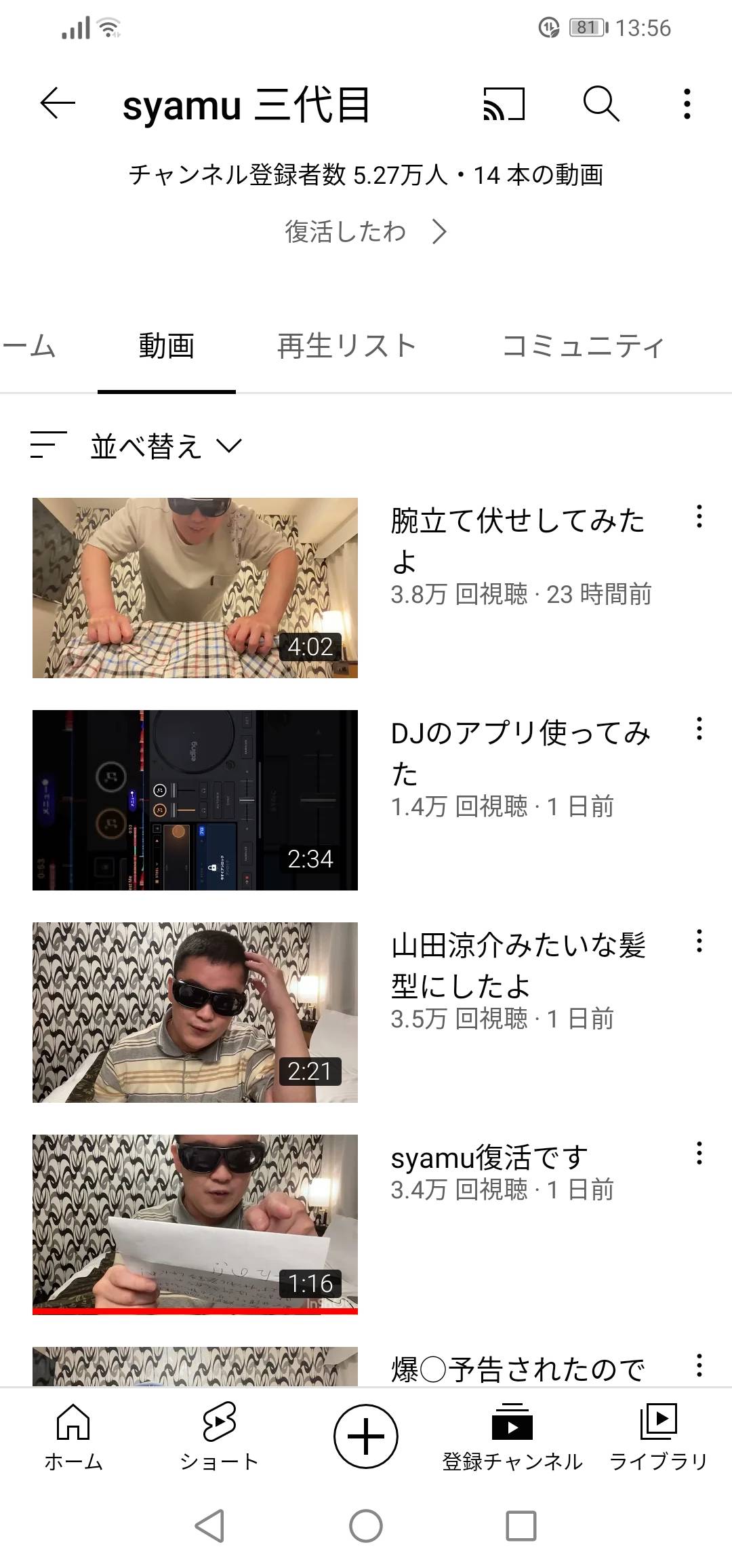Play the video DJのアプリ使ってみた
The width and height of the screenshot is (732, 1568).
tap(195, 800)
